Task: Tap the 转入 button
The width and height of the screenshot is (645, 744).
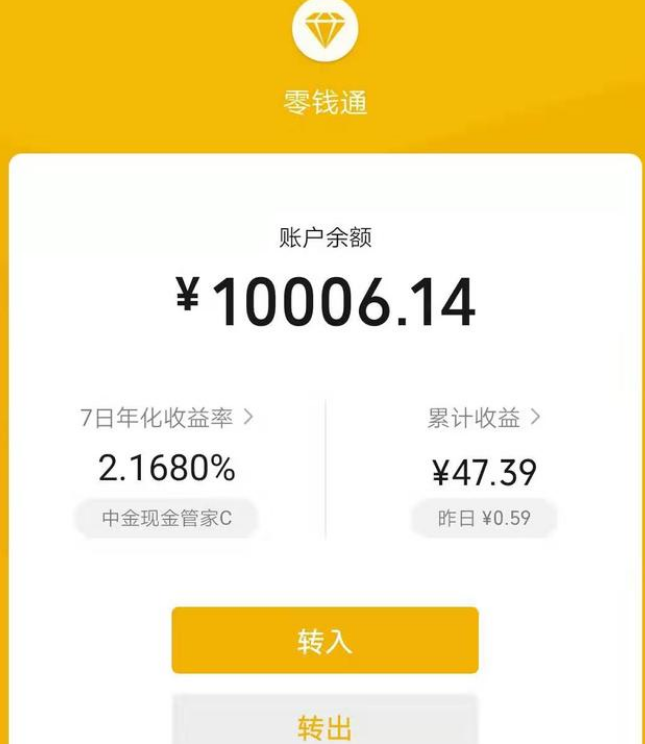Action: pyautogui.click(x=324, y=640)
